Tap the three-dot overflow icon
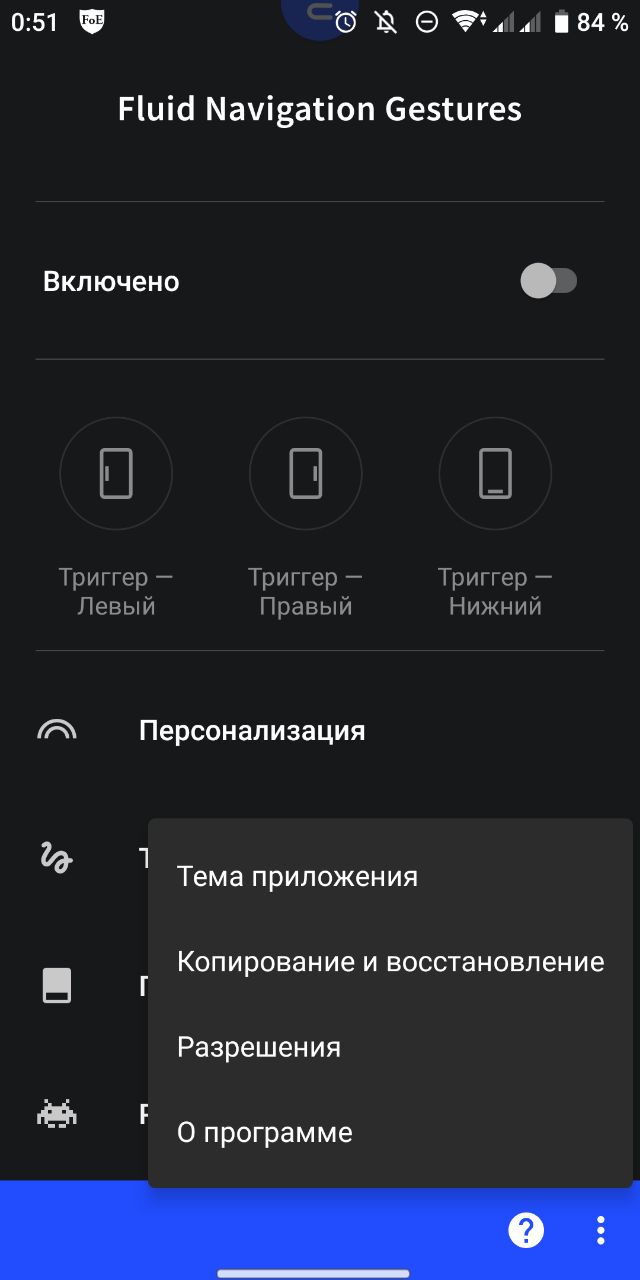Viewport: 640px width, 1280px height. click(x=600, y=1229)
